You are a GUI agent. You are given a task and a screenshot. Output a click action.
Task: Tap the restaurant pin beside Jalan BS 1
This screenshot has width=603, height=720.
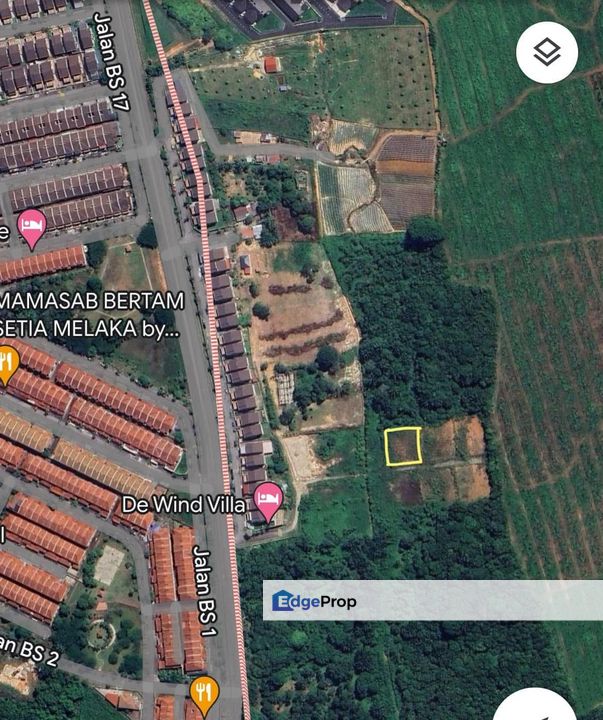pos(204,692)
